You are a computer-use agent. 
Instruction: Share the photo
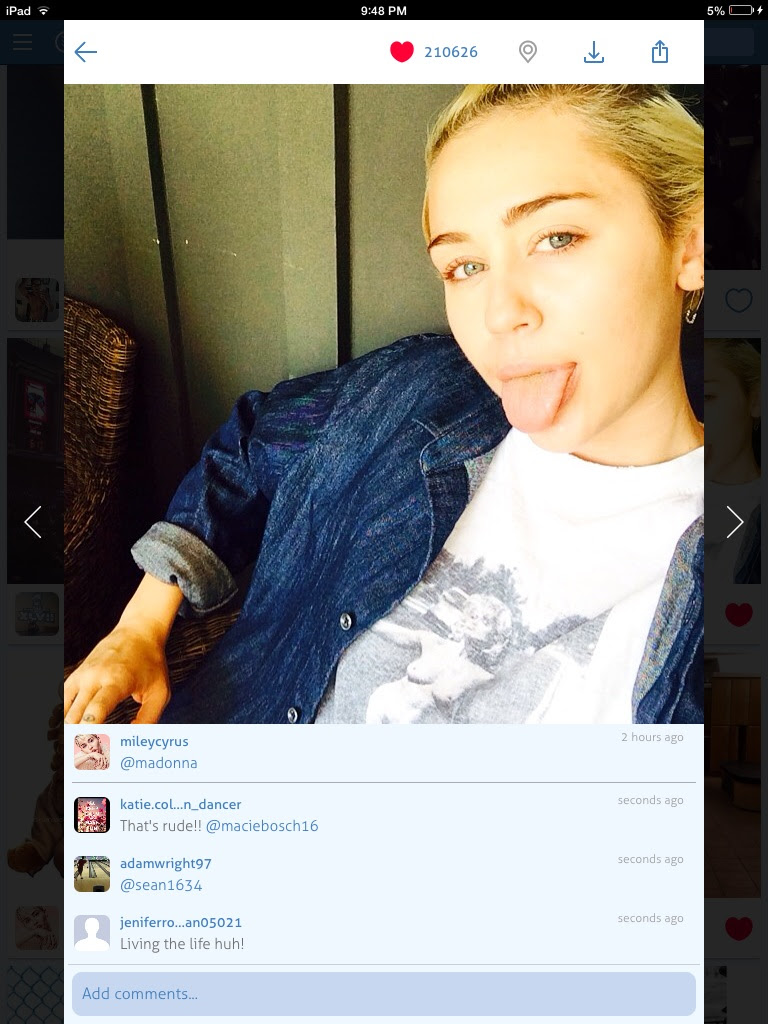[660, 52]
